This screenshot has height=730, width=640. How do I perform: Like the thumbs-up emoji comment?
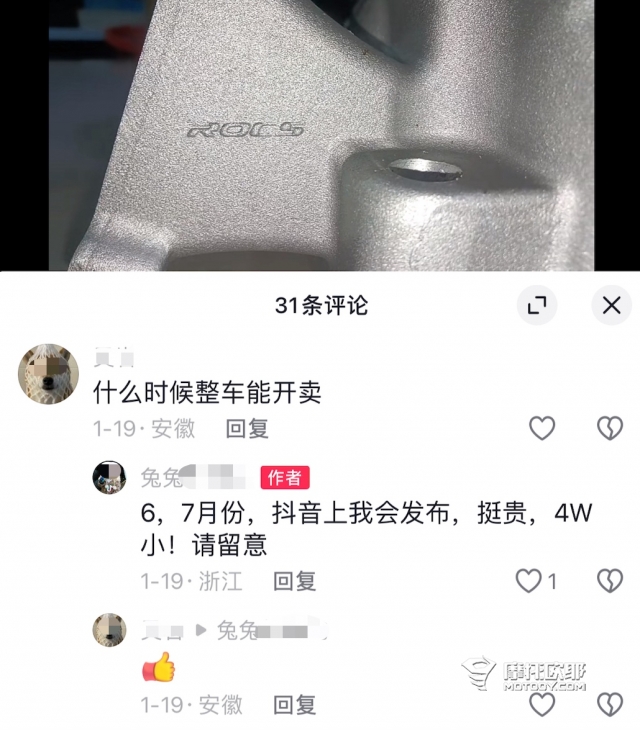pos(541,705)
